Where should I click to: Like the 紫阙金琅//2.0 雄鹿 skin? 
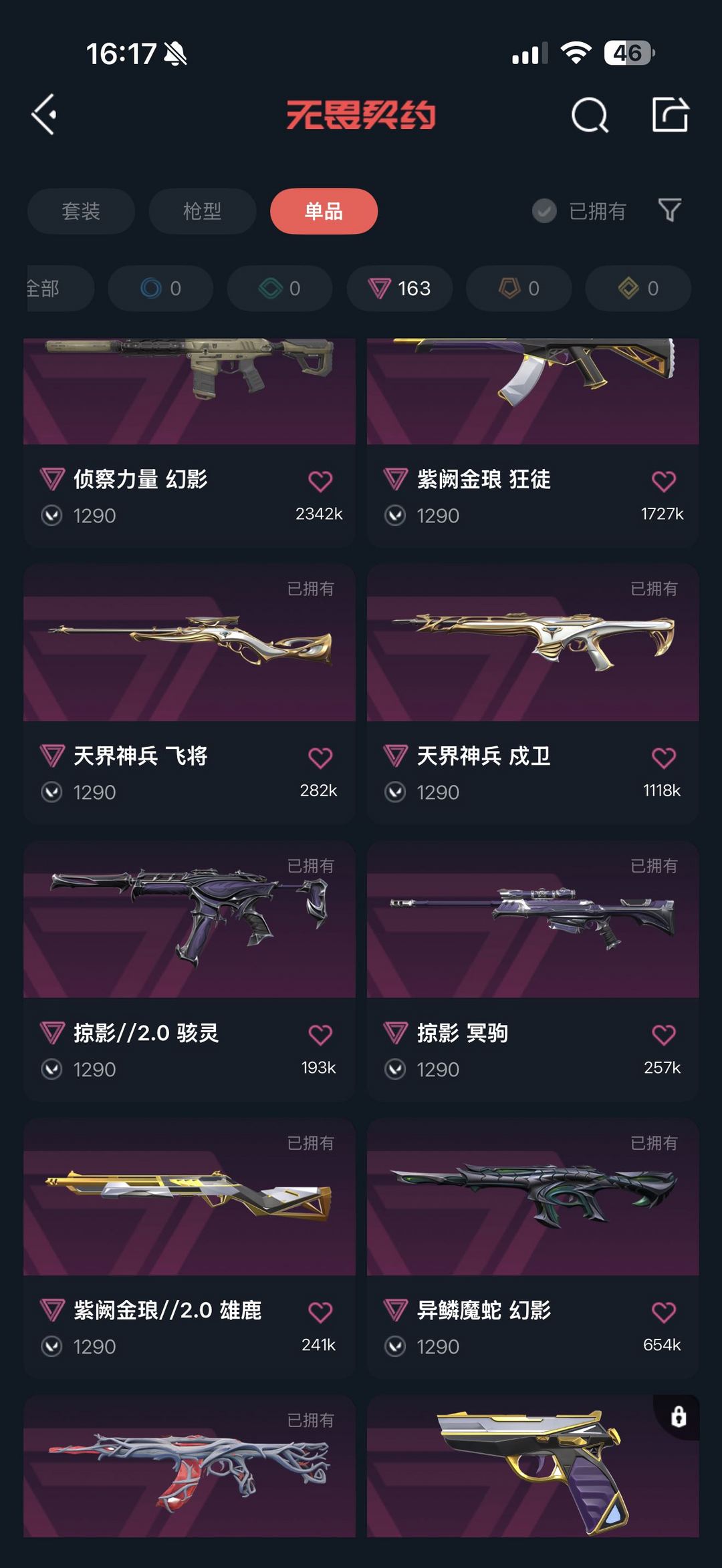tap(320, 1312)
